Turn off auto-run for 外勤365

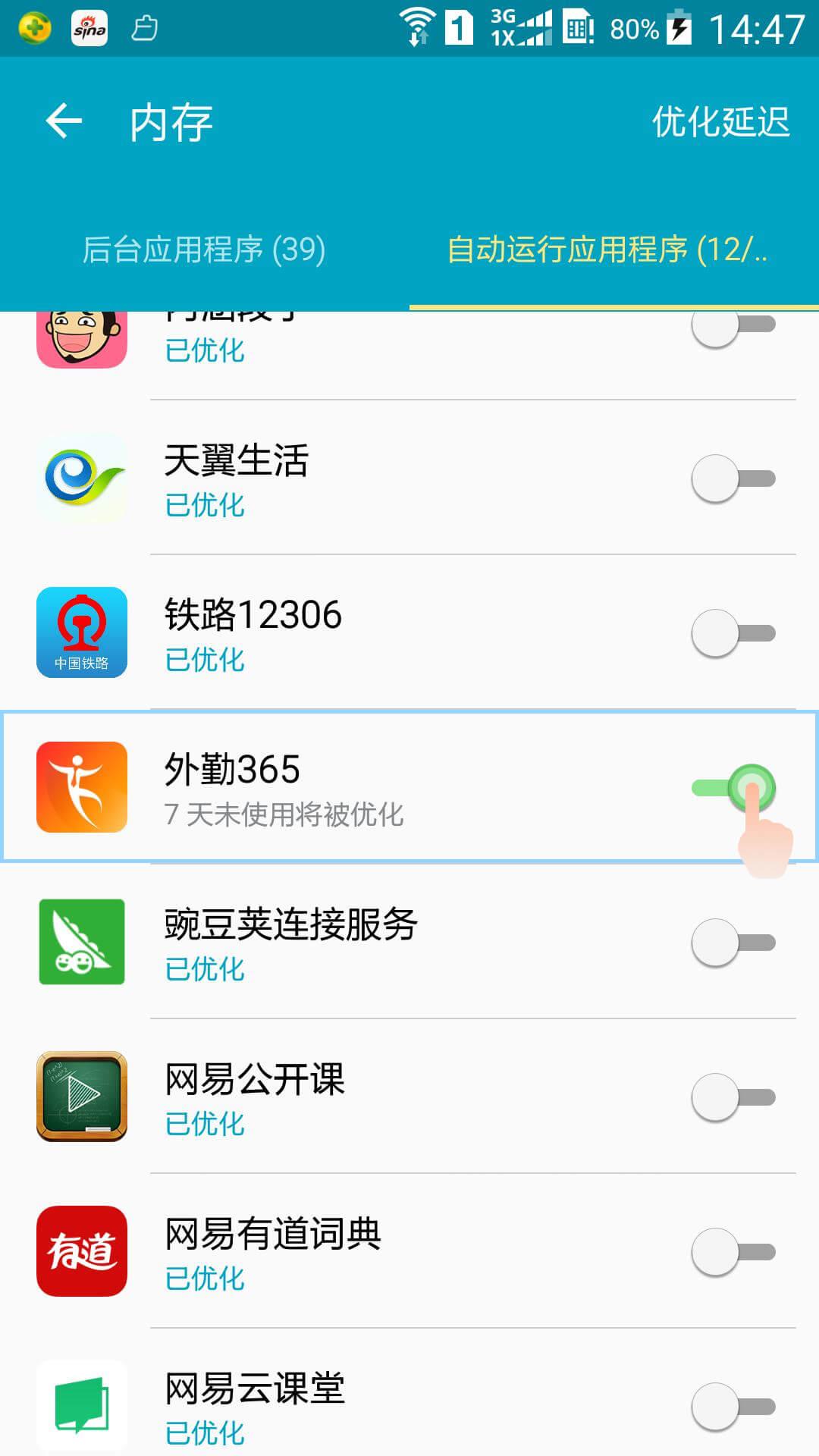pos(733,788)
